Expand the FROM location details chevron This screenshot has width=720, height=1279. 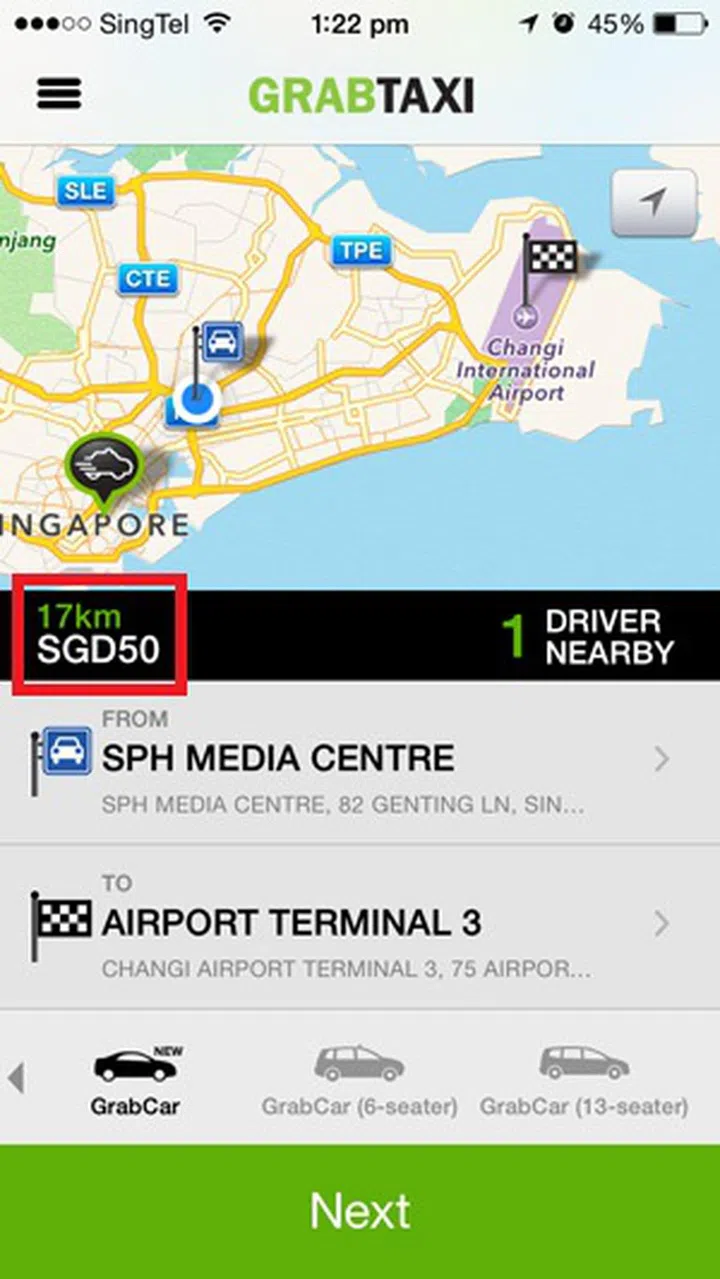coord(662,760)
